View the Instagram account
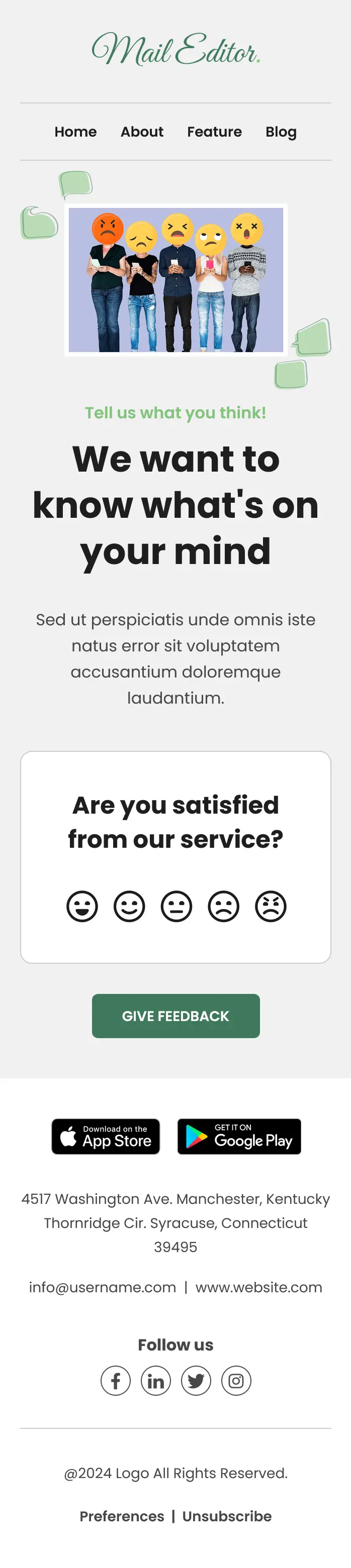351x1568 pixels. coord(236,1381)
